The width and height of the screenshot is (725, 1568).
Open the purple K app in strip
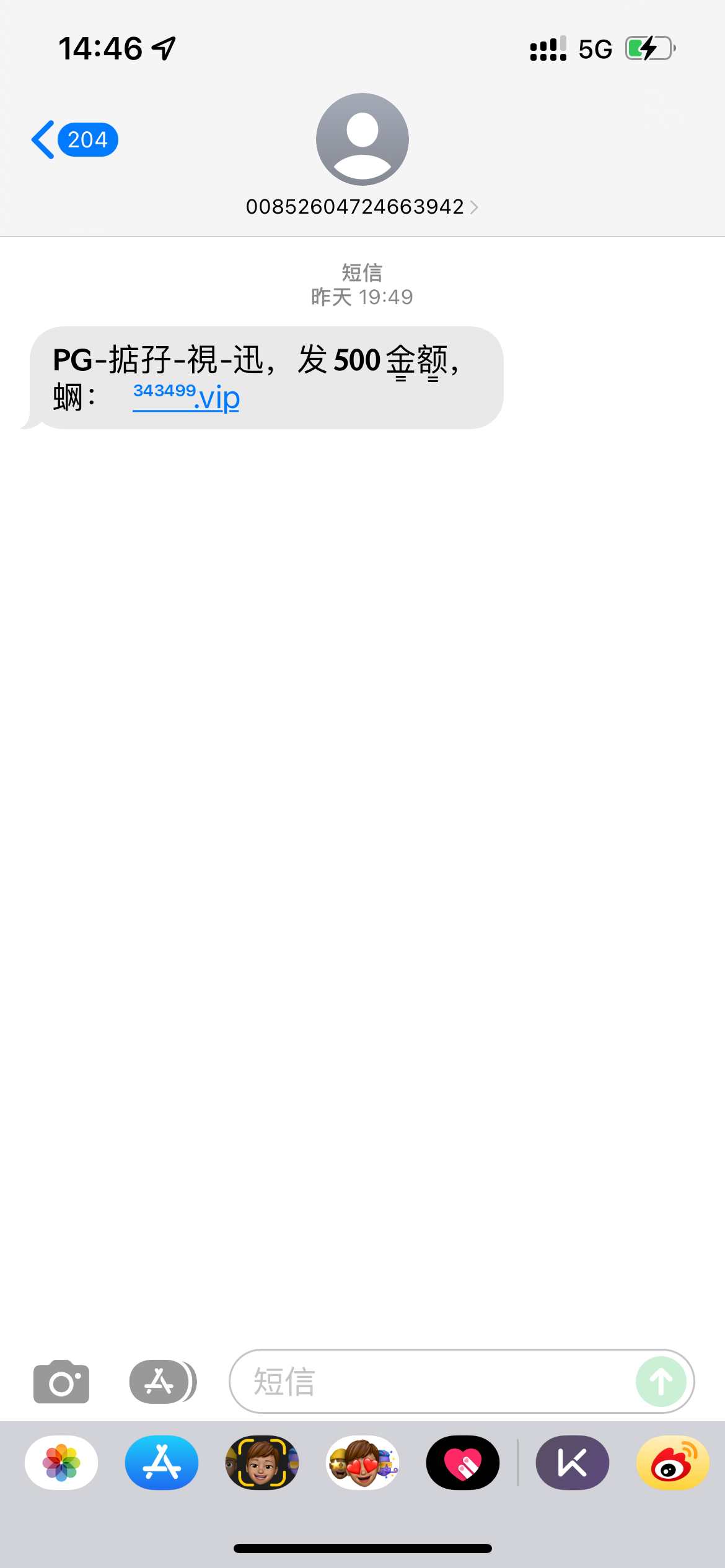click(x=572, y=1463)
